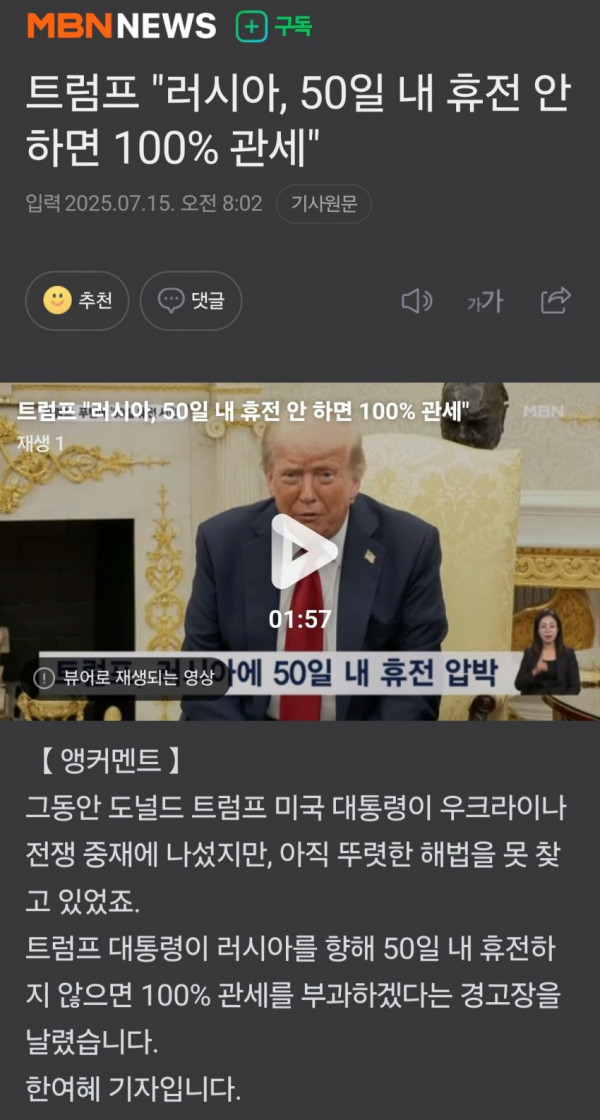Open the original article via 기사원문
Viewport: 600px width, 1120px height.
[x=323, y=204]
